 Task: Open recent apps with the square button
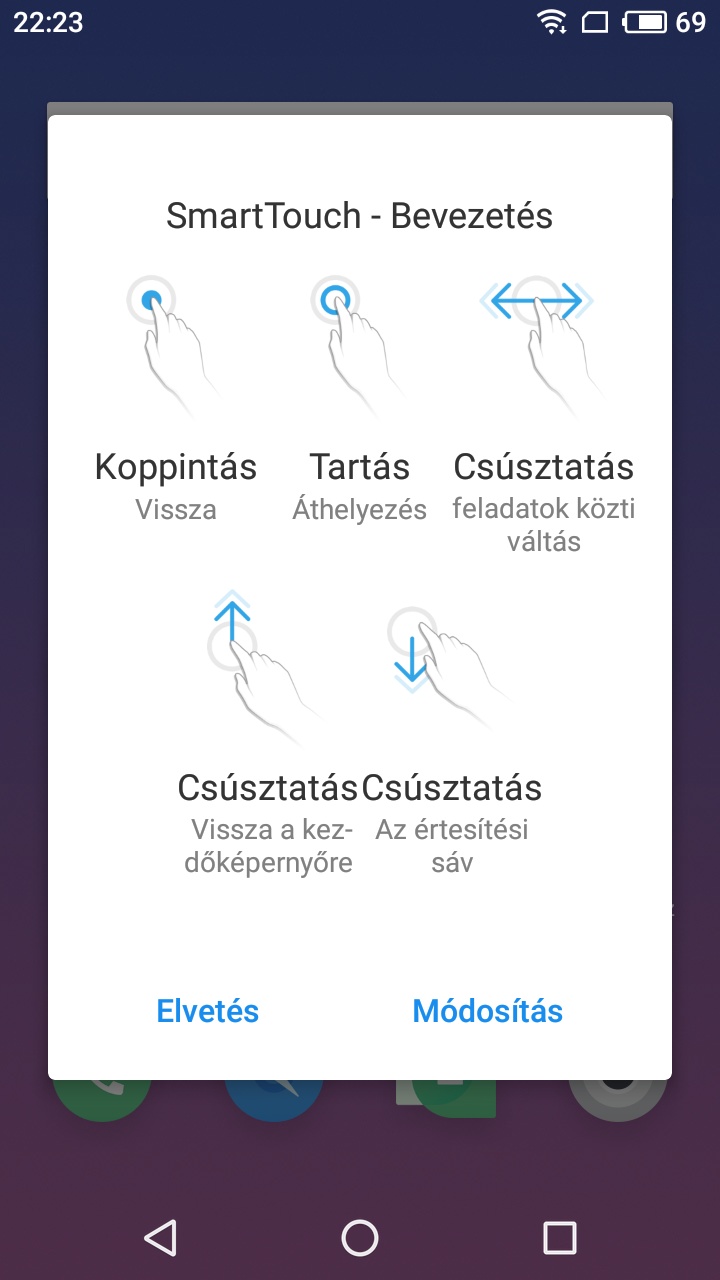click(560, 1238)
